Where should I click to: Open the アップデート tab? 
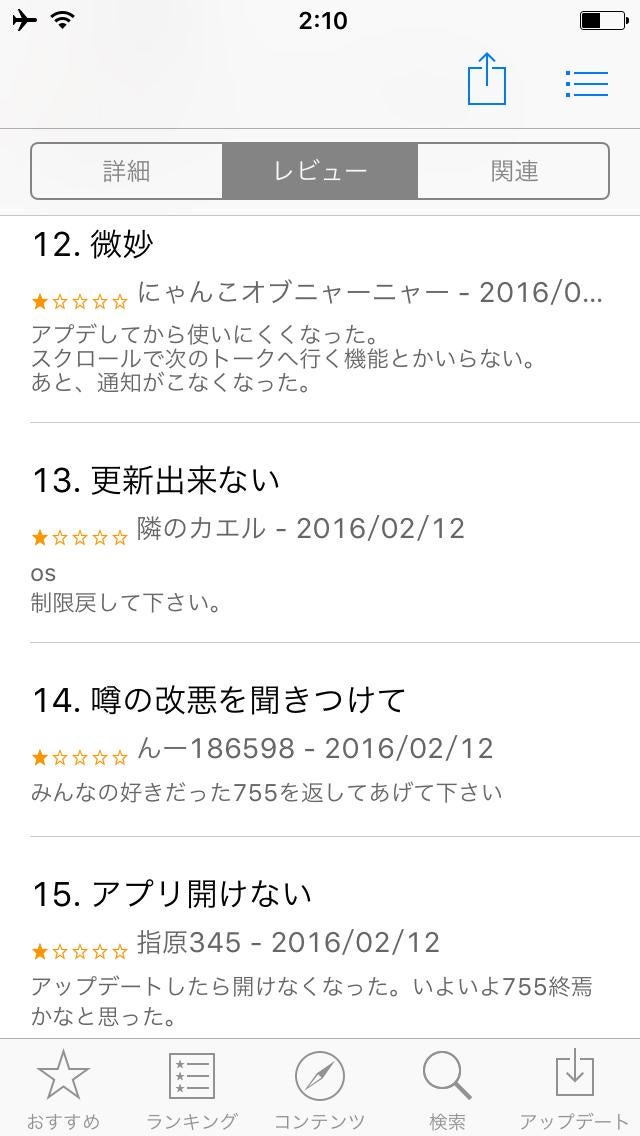click(x=575, y=1088)
